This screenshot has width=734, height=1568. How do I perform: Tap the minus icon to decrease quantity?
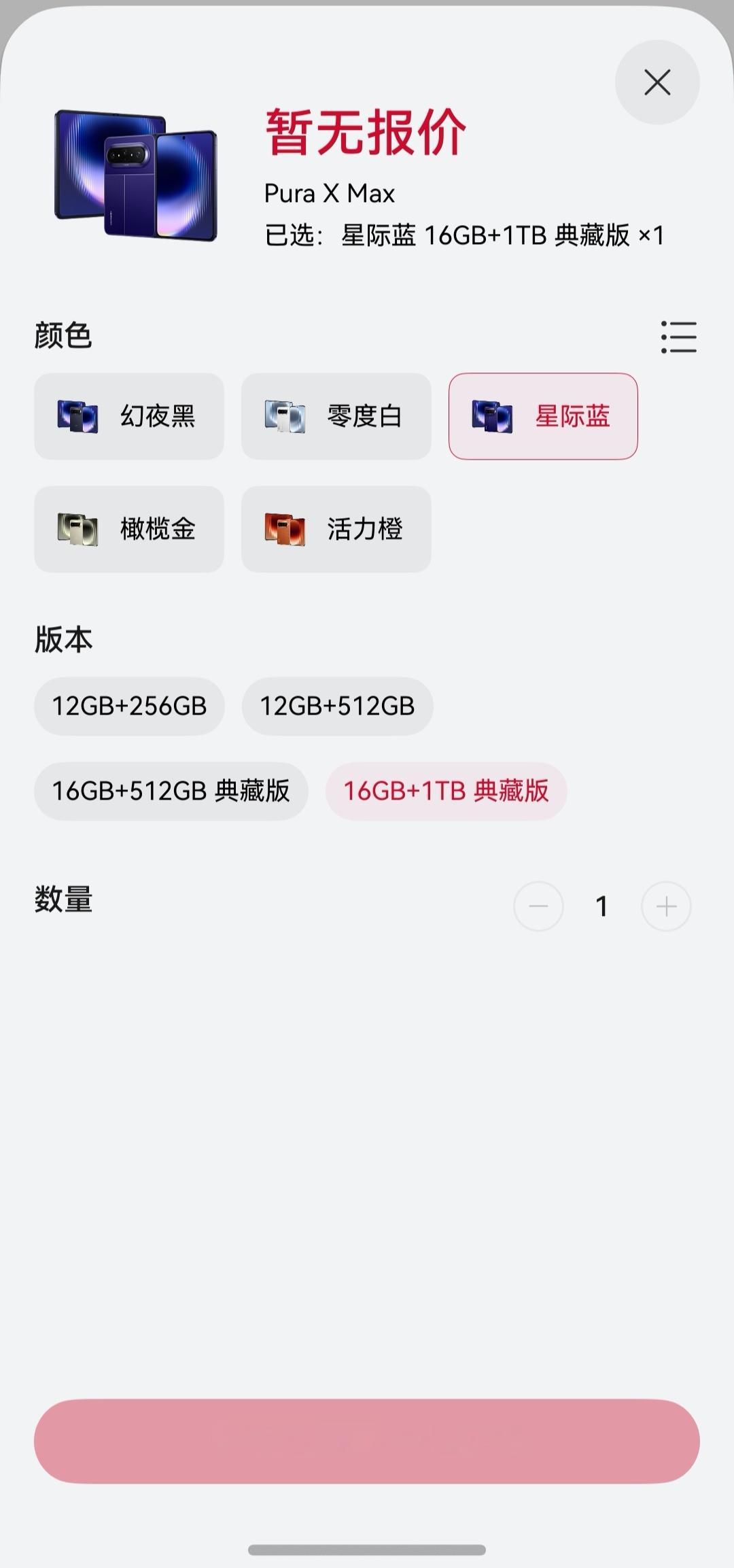(538, 906)
